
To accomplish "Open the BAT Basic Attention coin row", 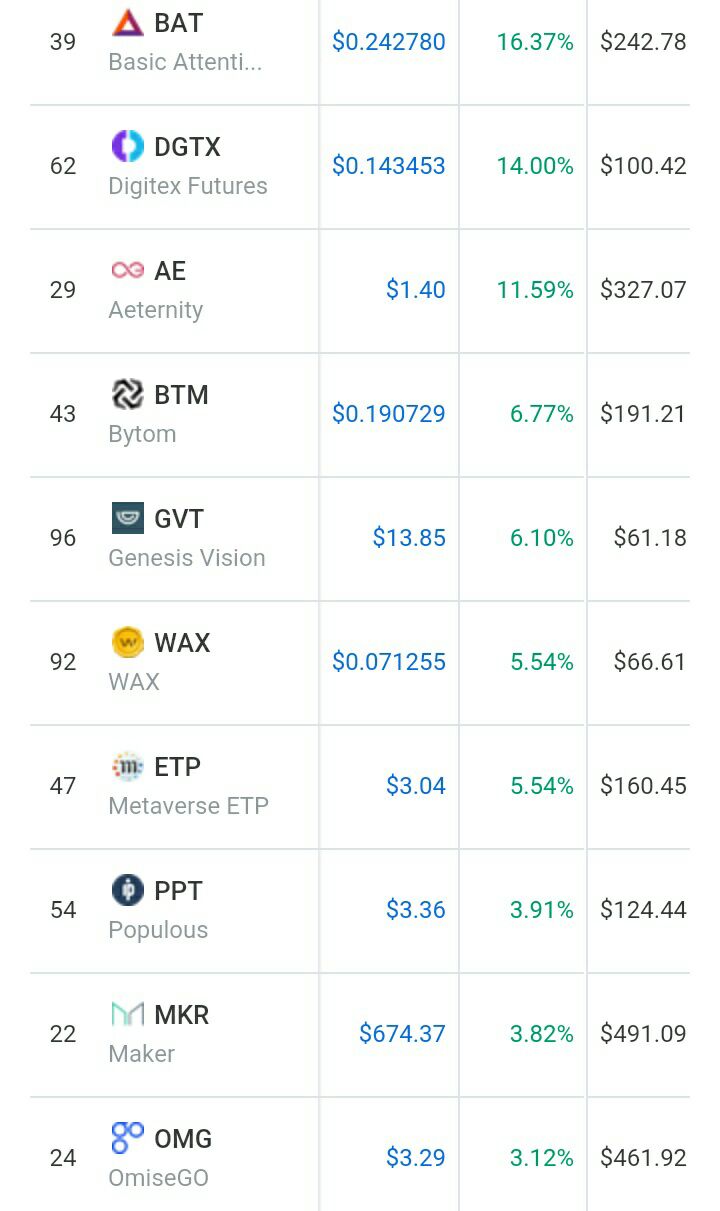I will tap(360, 43).
